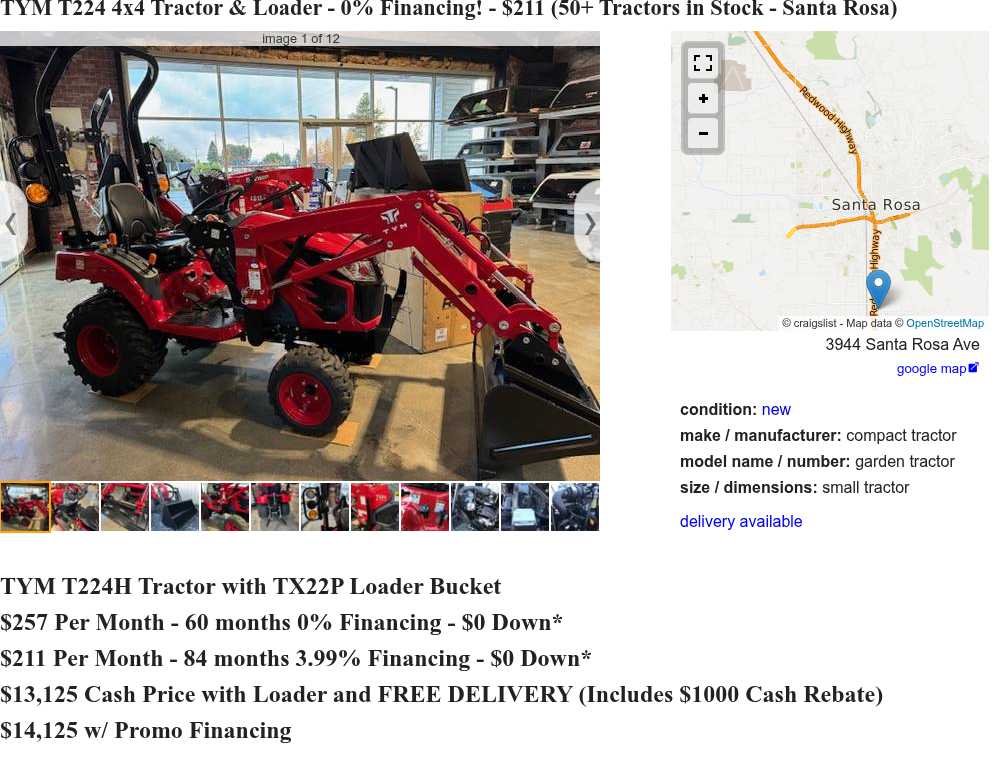The width and height of the screenshot is (999, 763).
Task: Open the 'delivery available' link
Action: pos(741,521)
